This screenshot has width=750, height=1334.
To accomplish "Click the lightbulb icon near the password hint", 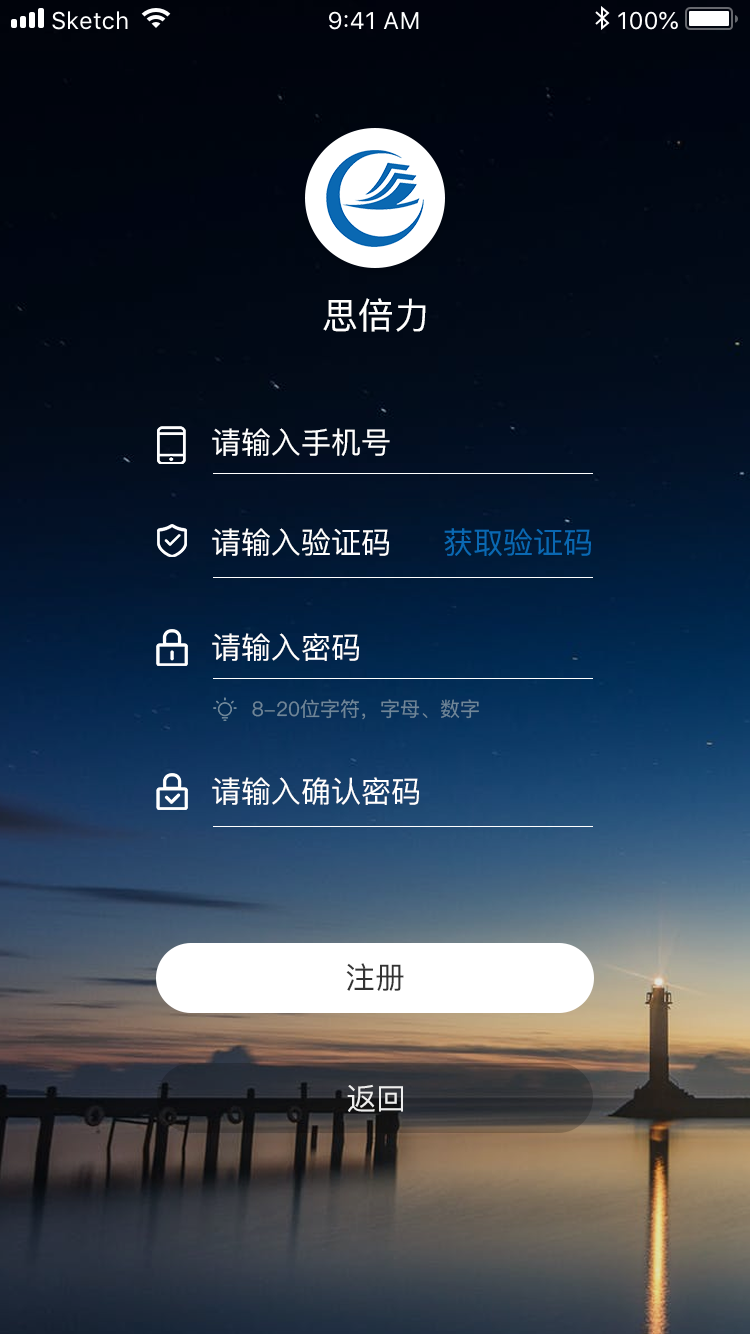I will click(225, 708).
